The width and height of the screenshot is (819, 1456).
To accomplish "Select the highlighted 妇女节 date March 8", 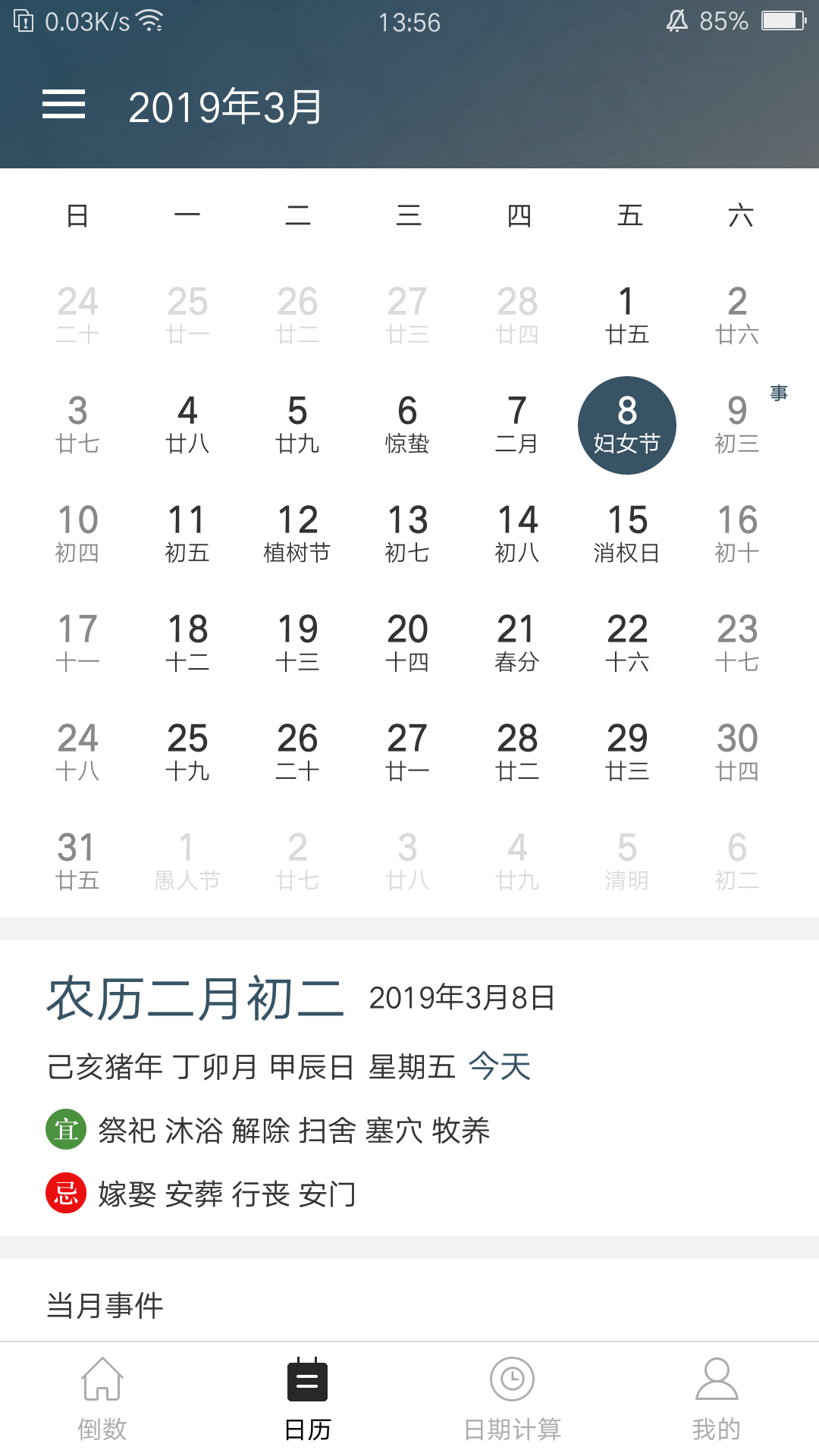I will (626, 425).
